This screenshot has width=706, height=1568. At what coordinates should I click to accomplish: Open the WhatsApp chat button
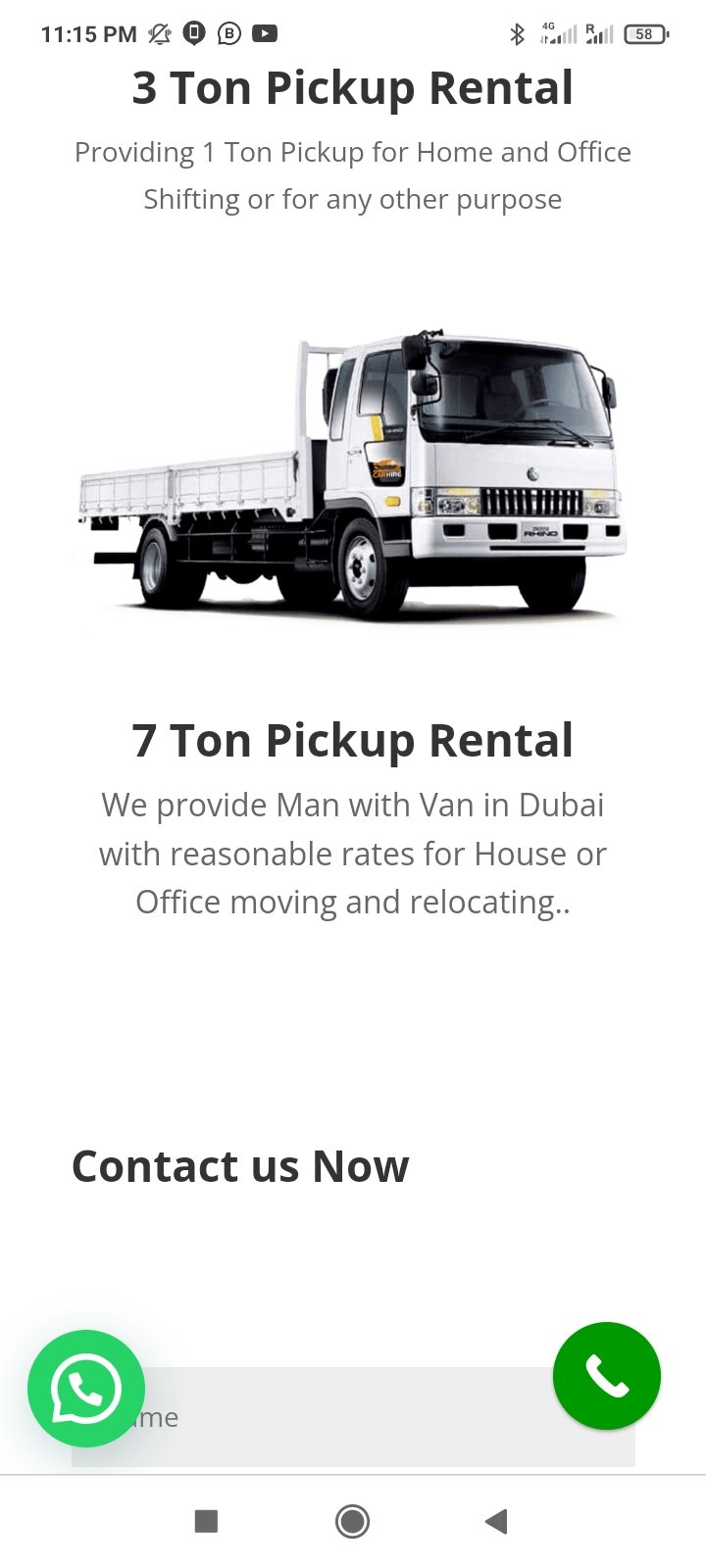pos(86,1388)
